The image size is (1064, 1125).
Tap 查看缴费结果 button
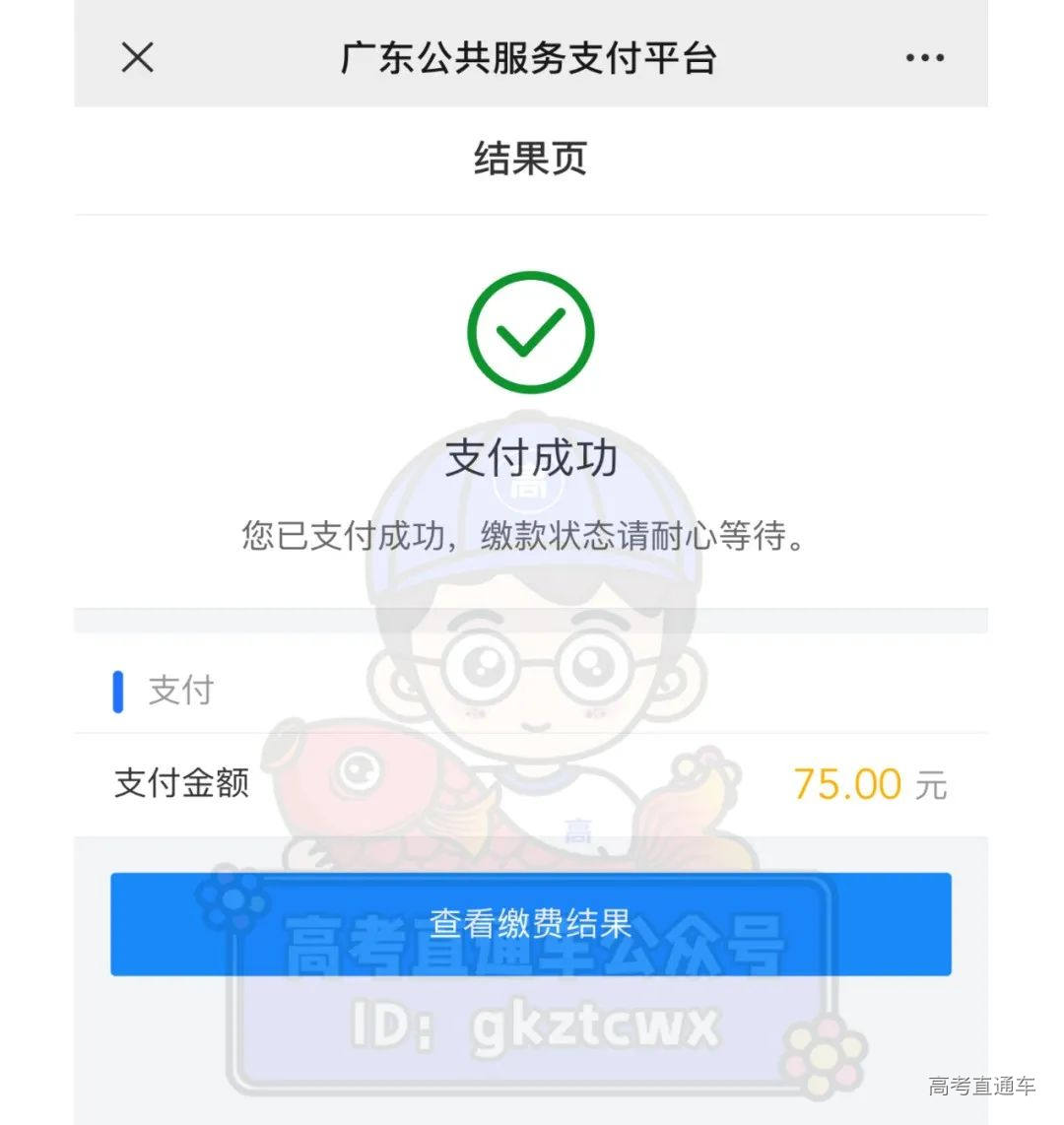(x=530, y=924)
